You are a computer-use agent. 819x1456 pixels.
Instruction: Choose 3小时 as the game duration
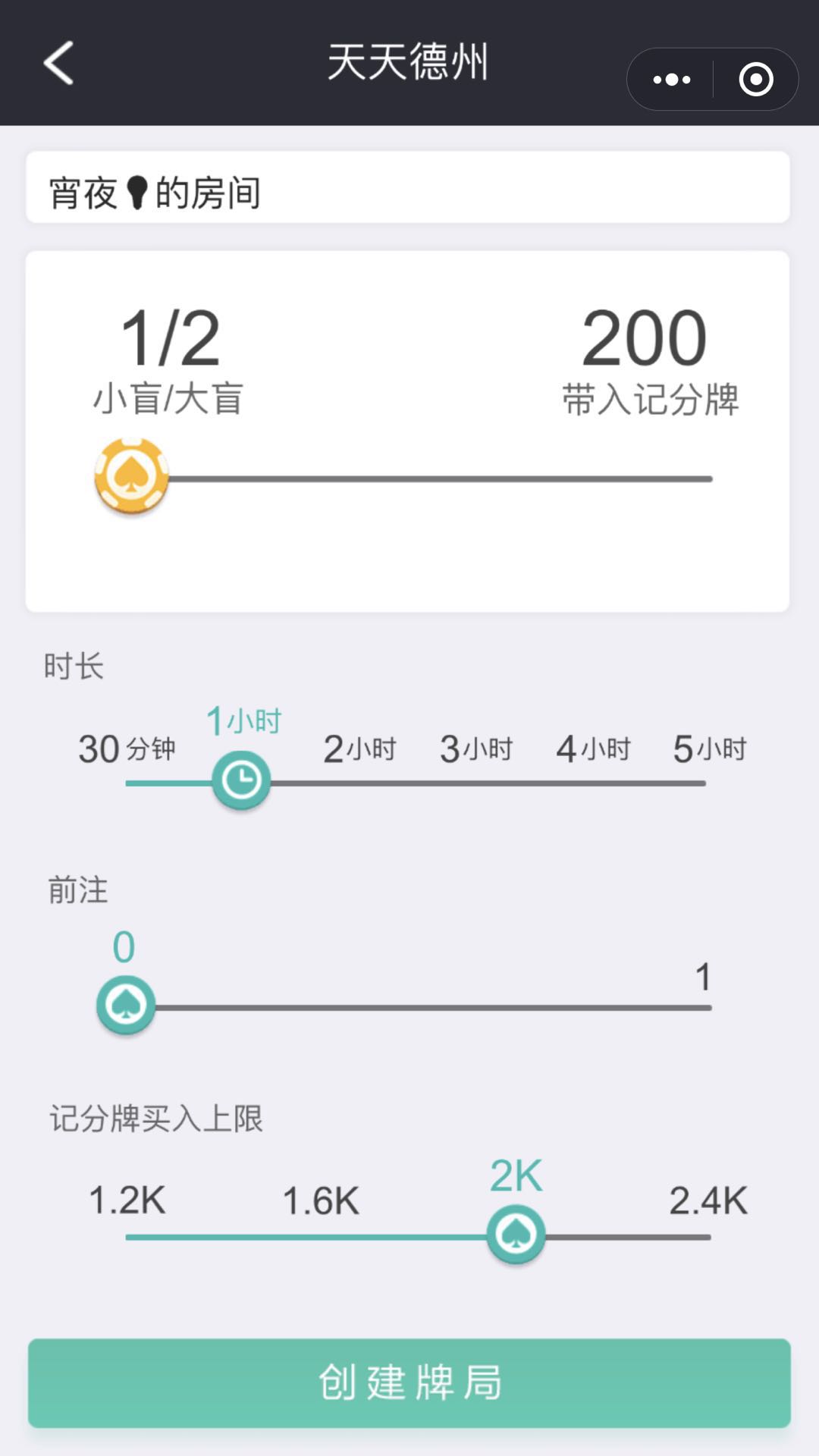476,749
